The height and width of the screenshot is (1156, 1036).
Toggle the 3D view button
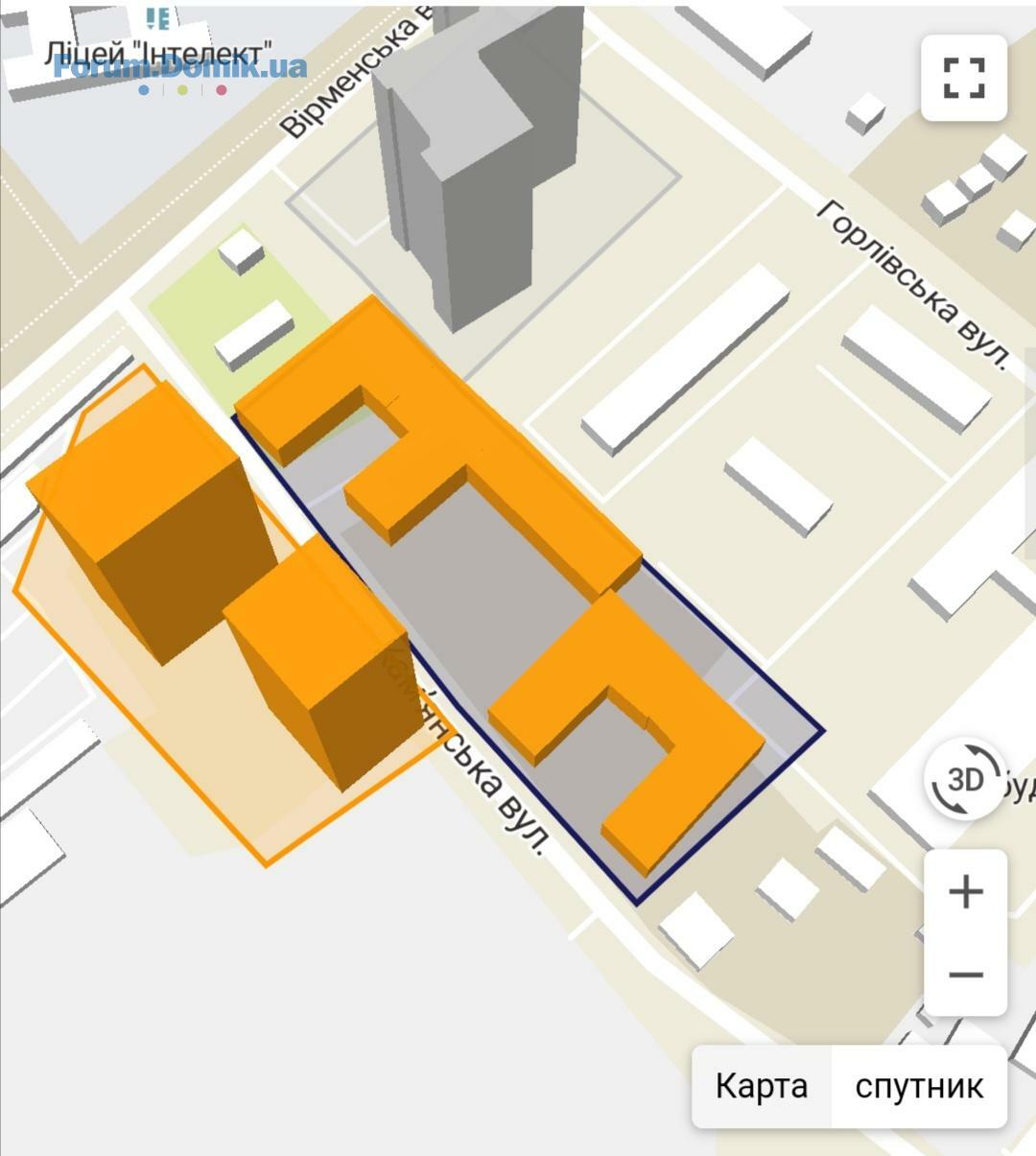(x=966, y=780)
